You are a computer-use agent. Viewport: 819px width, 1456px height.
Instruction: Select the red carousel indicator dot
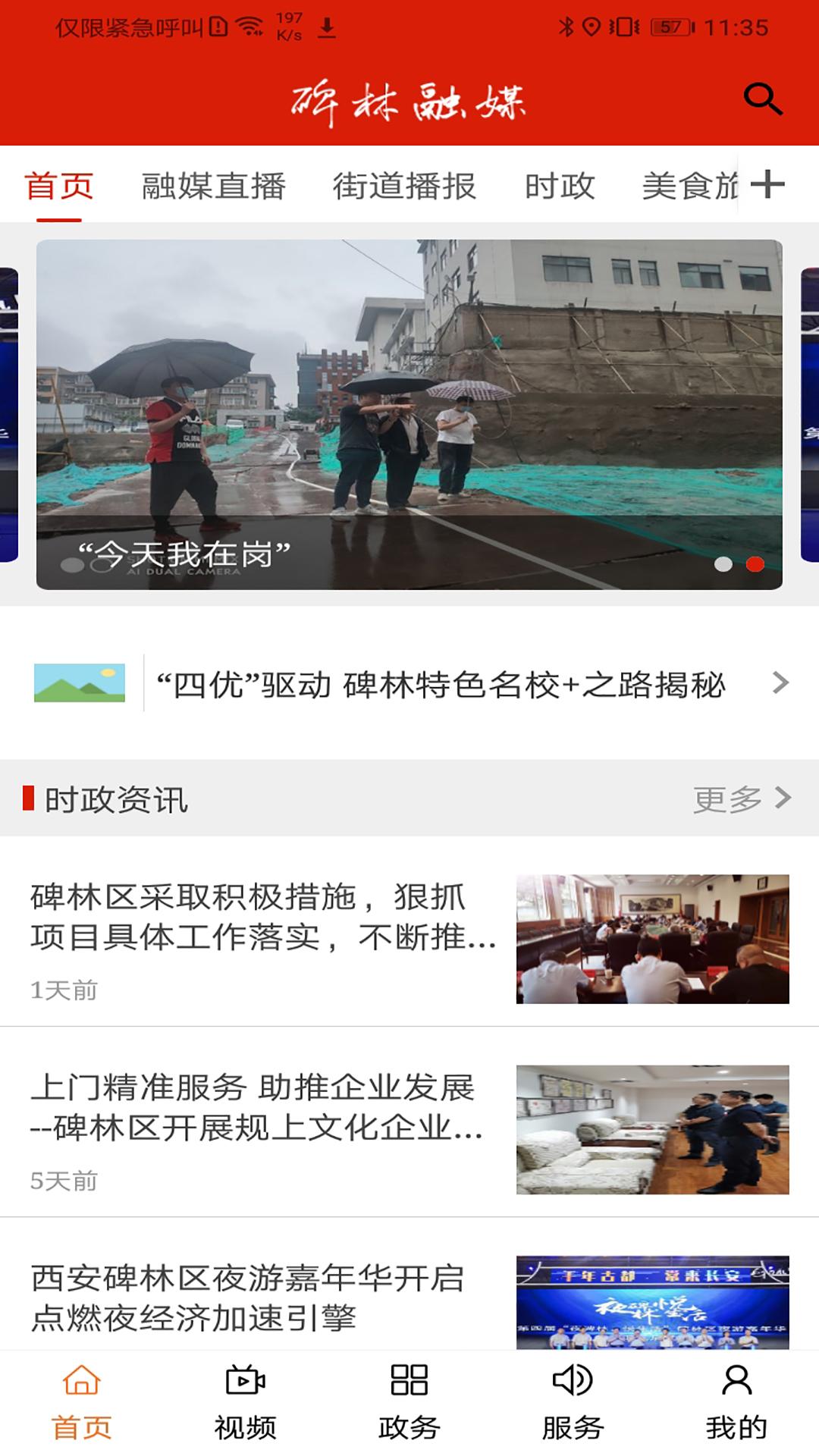coord(755,564)
